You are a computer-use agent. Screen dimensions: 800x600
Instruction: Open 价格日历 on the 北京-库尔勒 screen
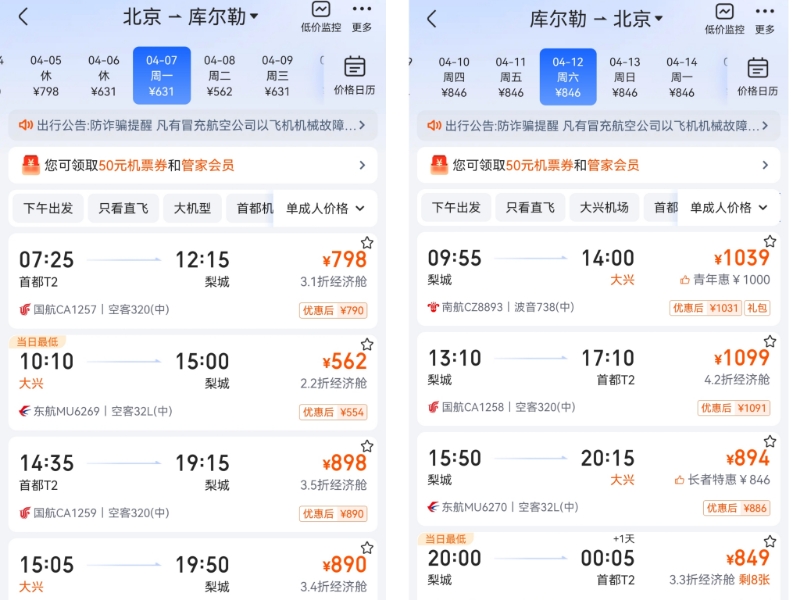pos(354,76)
